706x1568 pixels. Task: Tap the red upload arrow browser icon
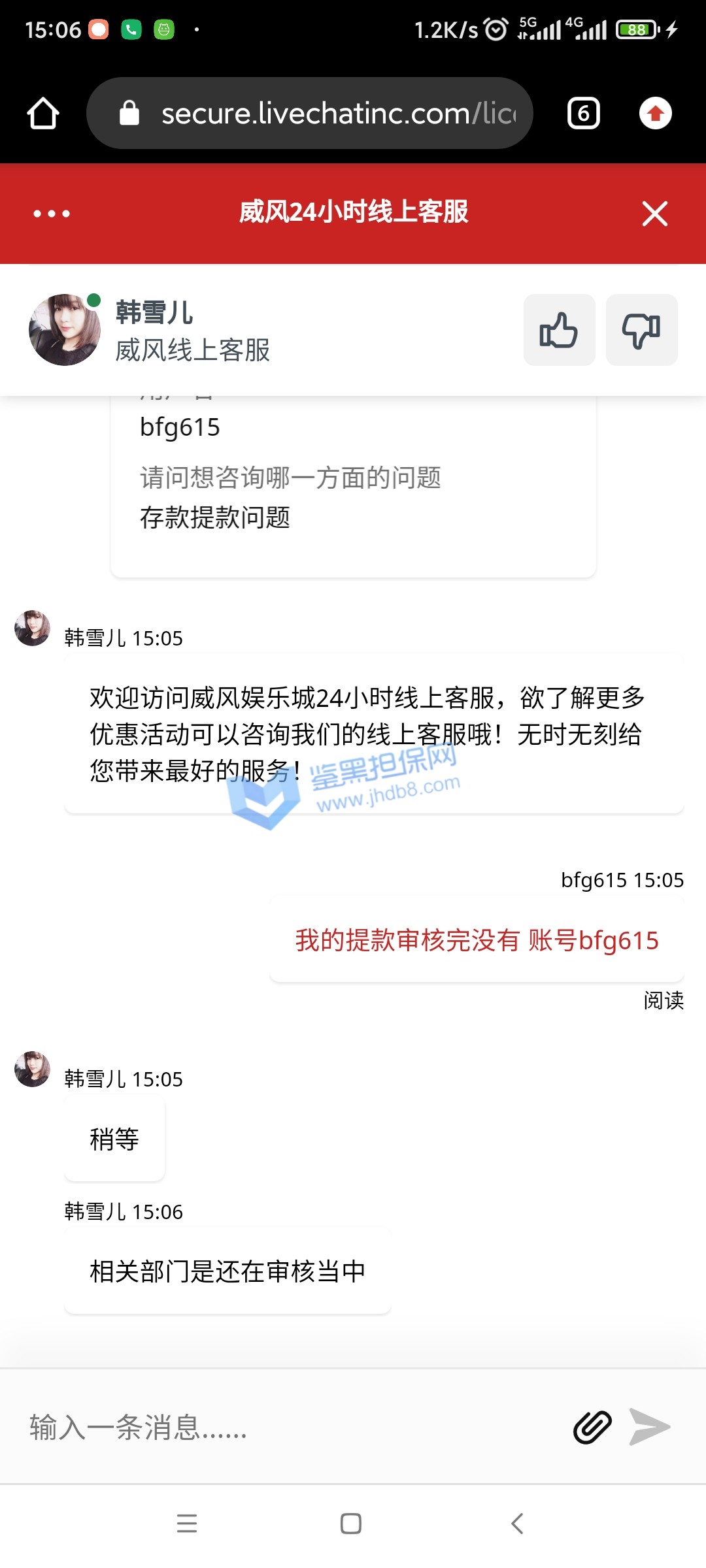pos(655,113)
